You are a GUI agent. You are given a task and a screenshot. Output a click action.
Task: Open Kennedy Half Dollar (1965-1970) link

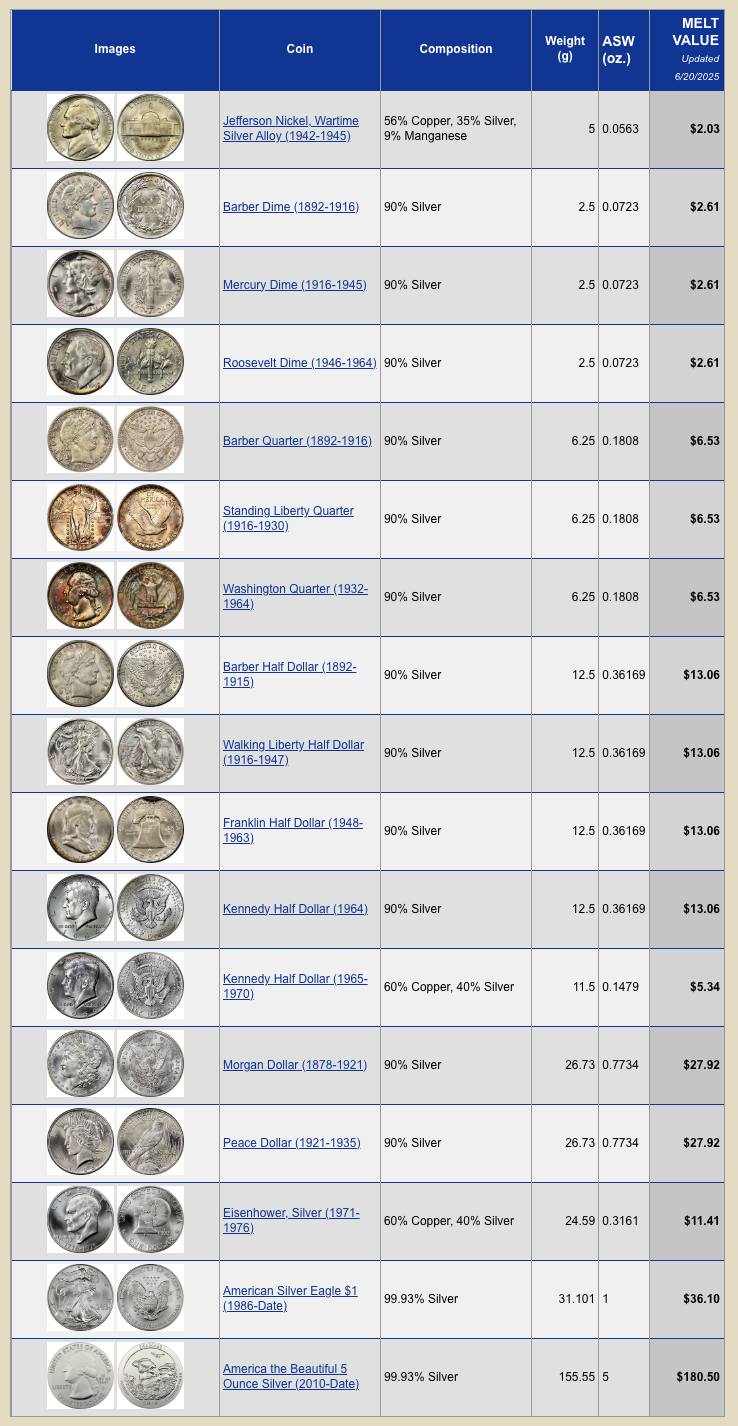(x=295, y=979)
